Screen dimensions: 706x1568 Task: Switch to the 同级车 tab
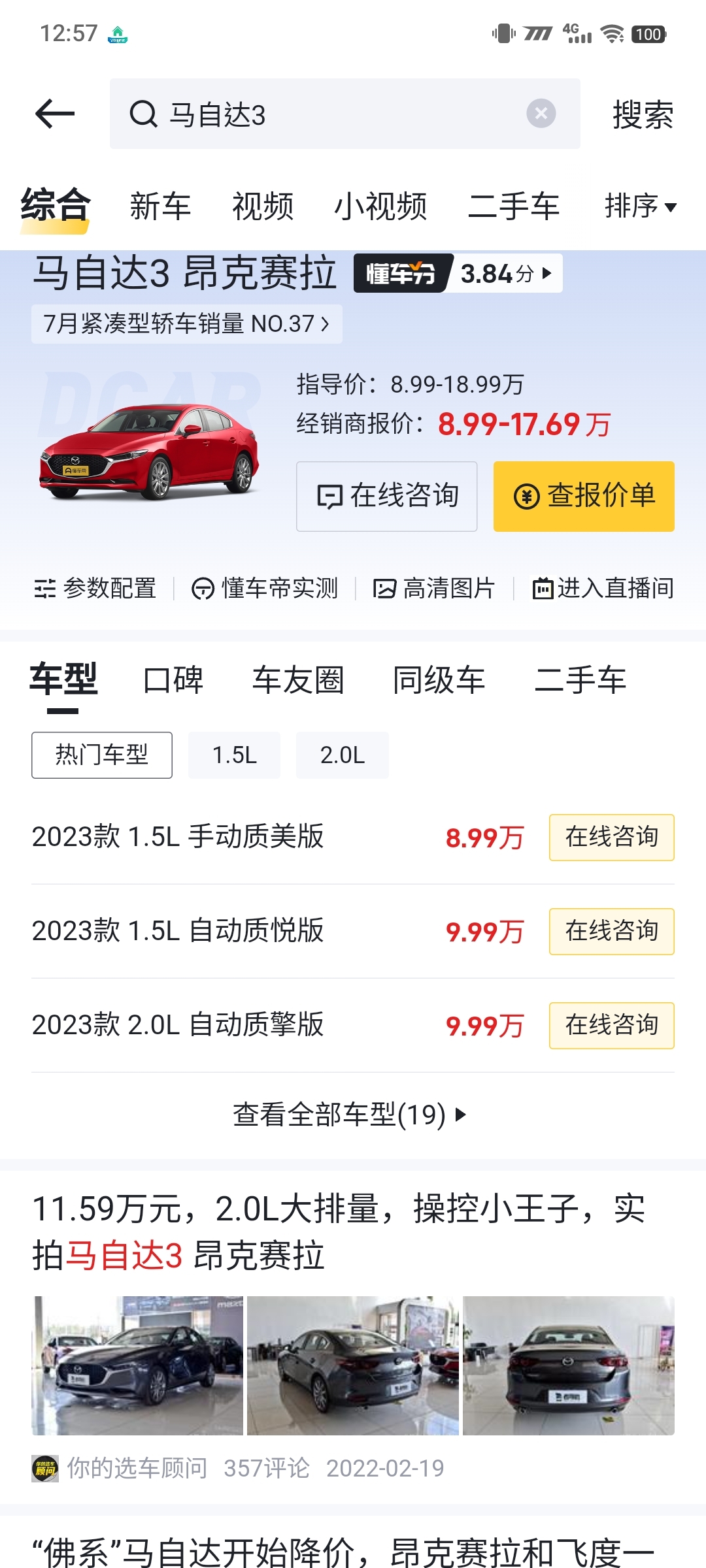439,680
